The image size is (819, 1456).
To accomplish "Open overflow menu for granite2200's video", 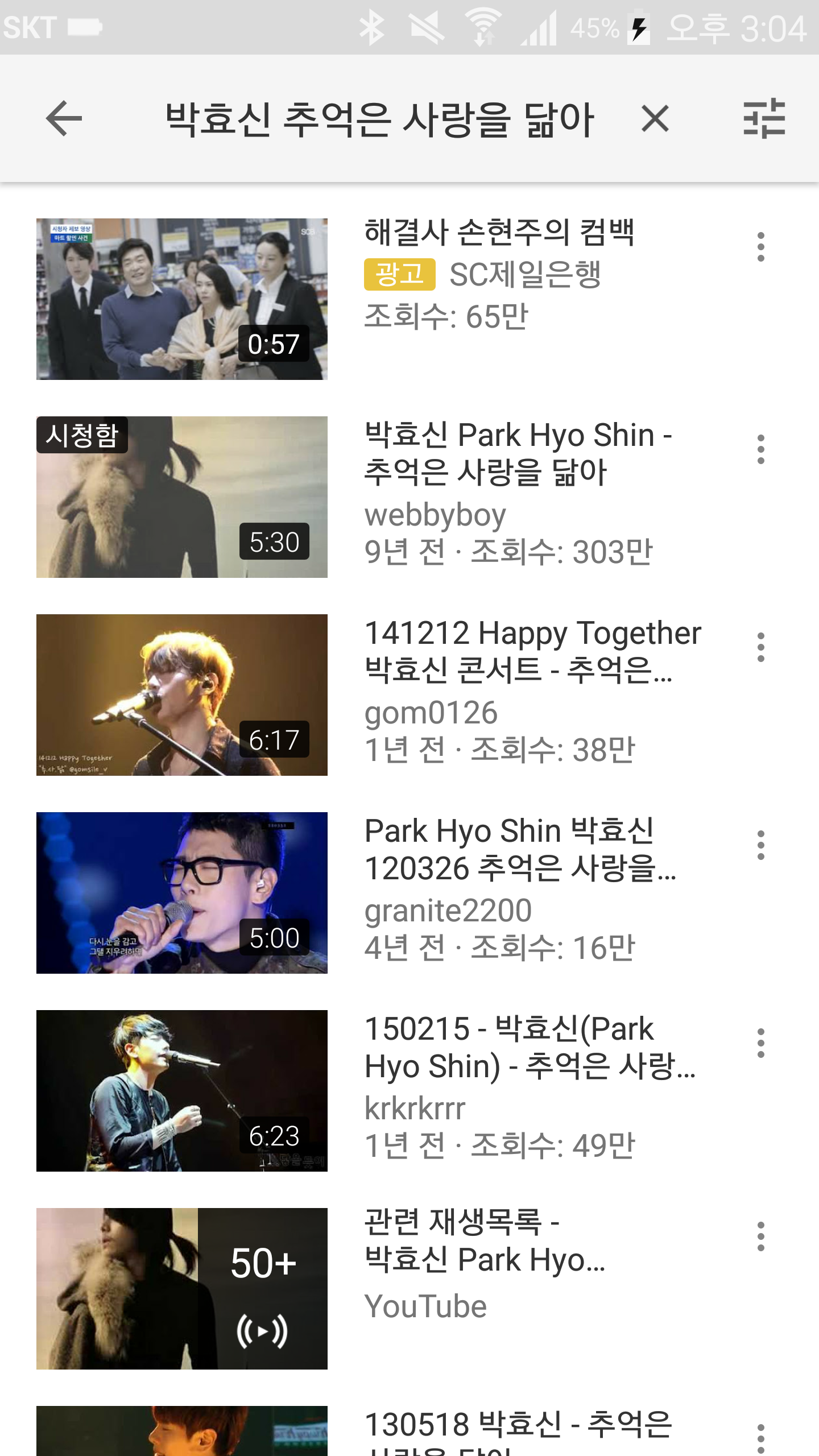I will click(x=760, y=845).
